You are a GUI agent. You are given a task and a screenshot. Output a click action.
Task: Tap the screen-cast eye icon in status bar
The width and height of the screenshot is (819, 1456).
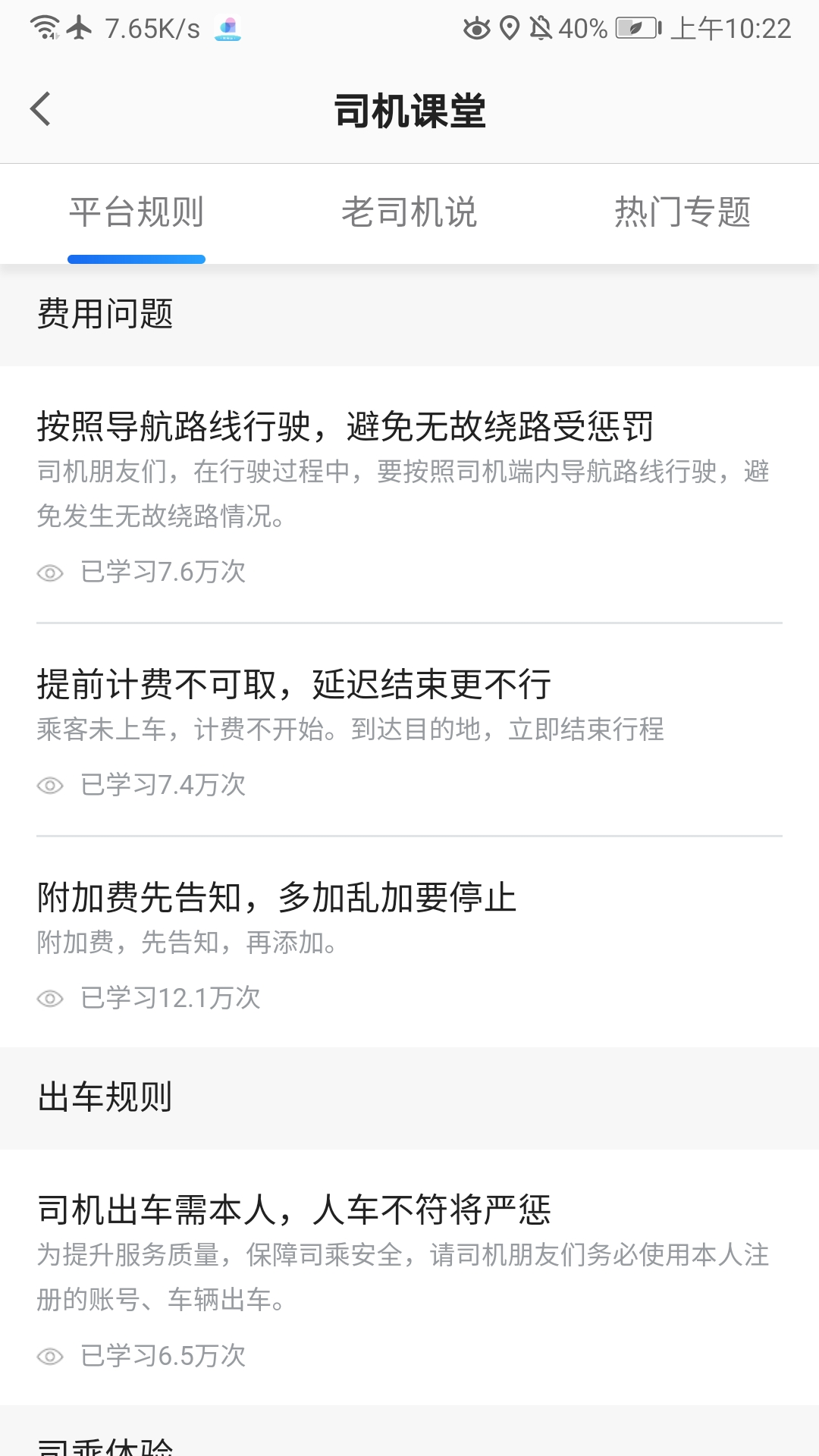click(x=475, y=29)
